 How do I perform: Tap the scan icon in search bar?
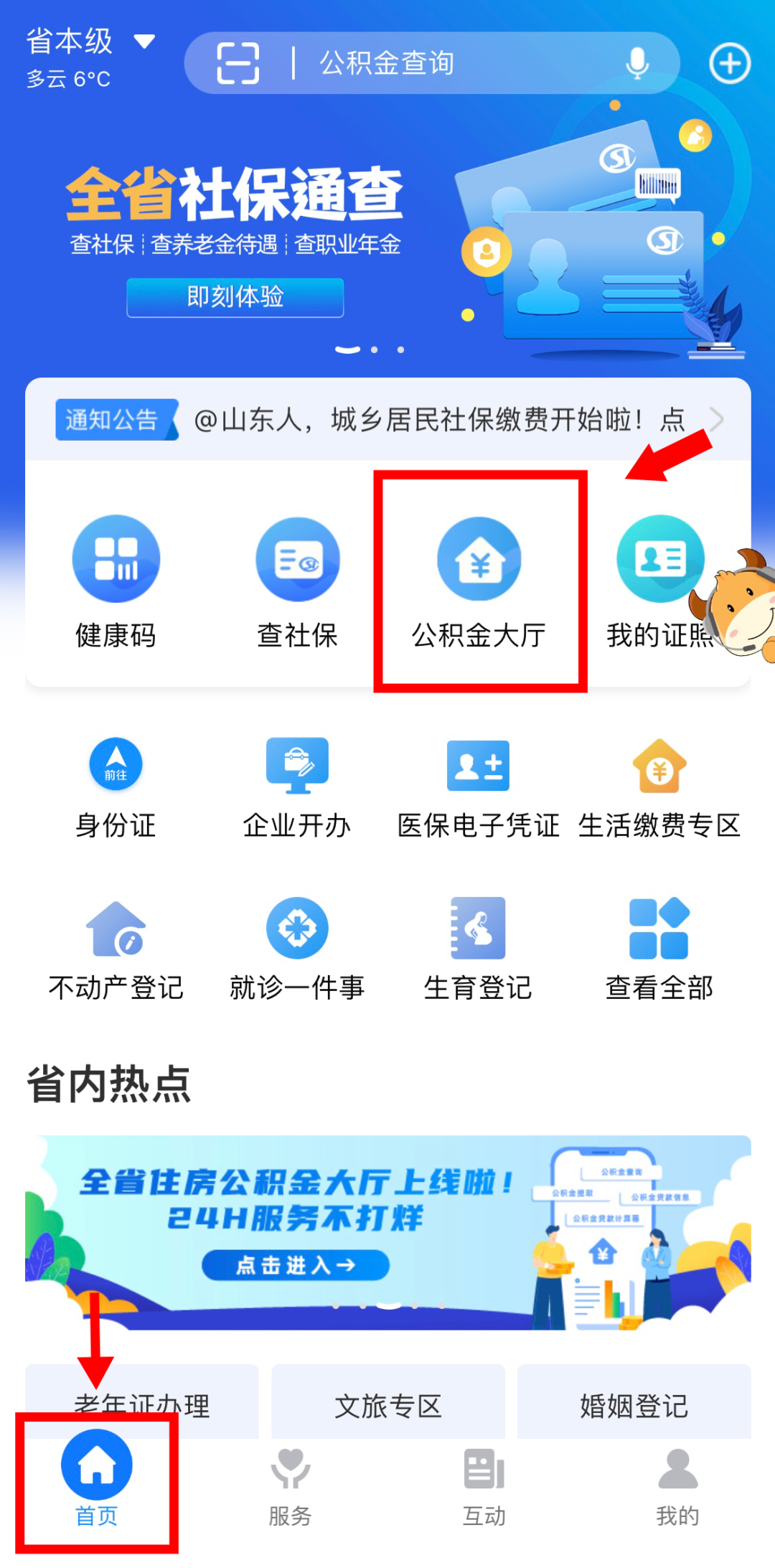click(238, 63)
